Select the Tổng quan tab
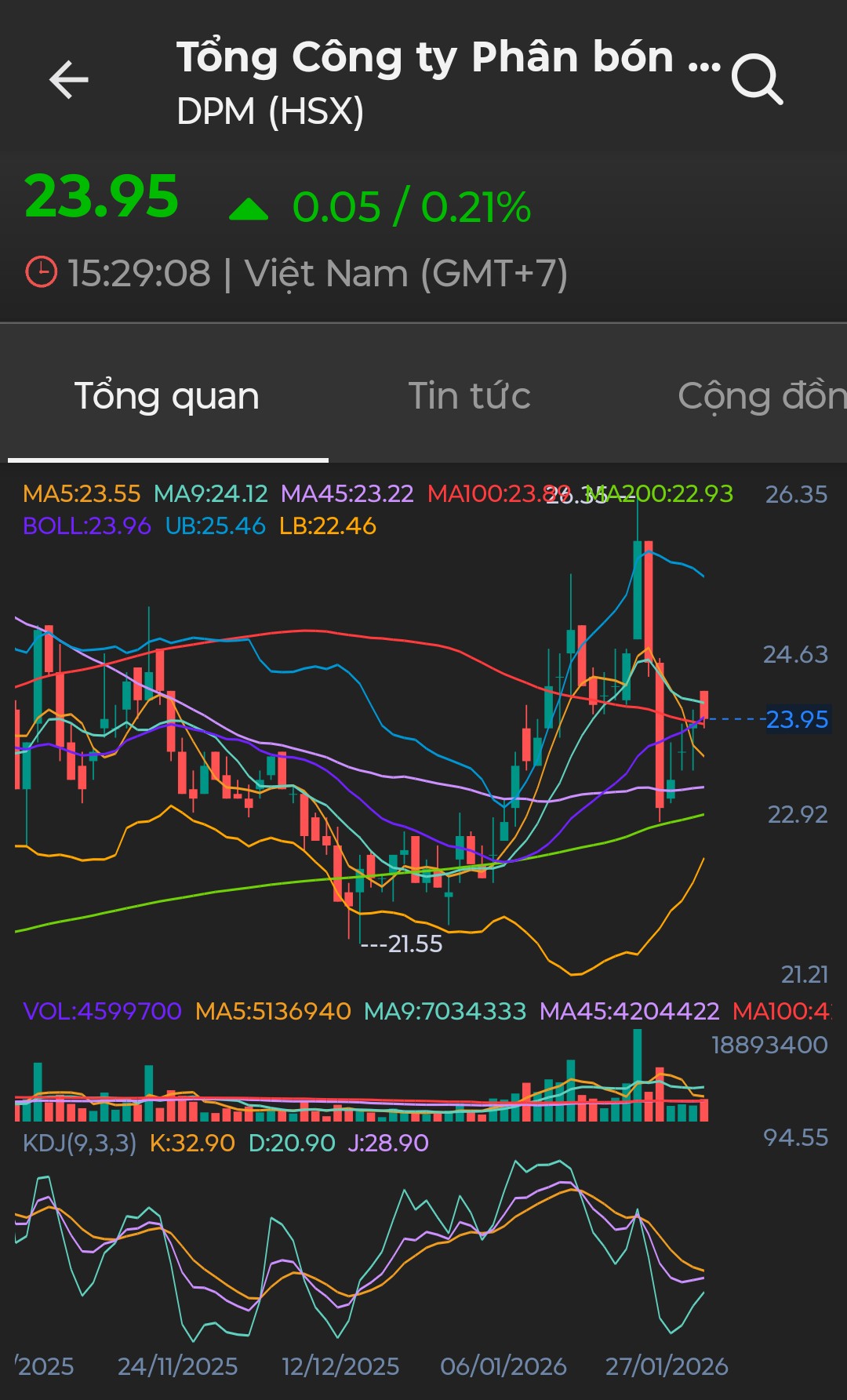 [x=167, y=396]
